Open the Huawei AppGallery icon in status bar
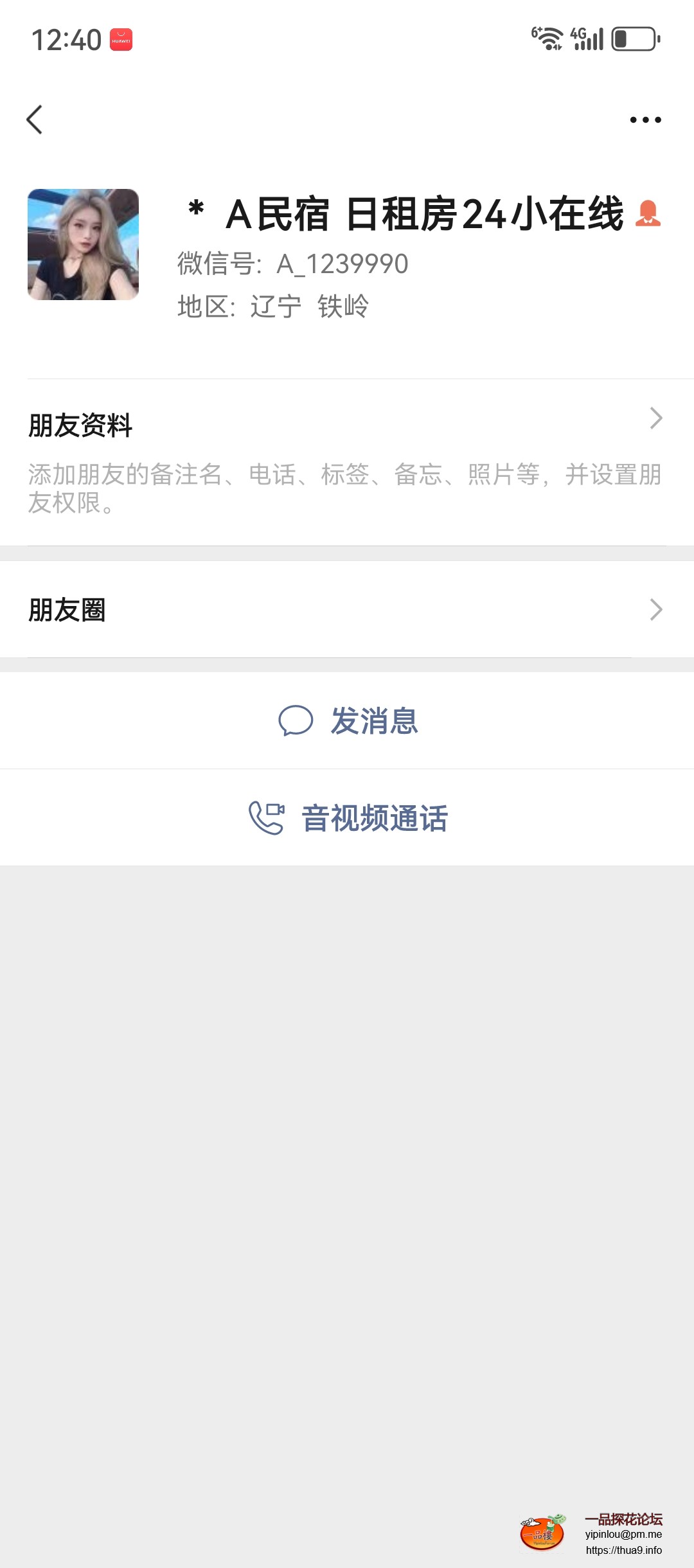 [122, 39]
